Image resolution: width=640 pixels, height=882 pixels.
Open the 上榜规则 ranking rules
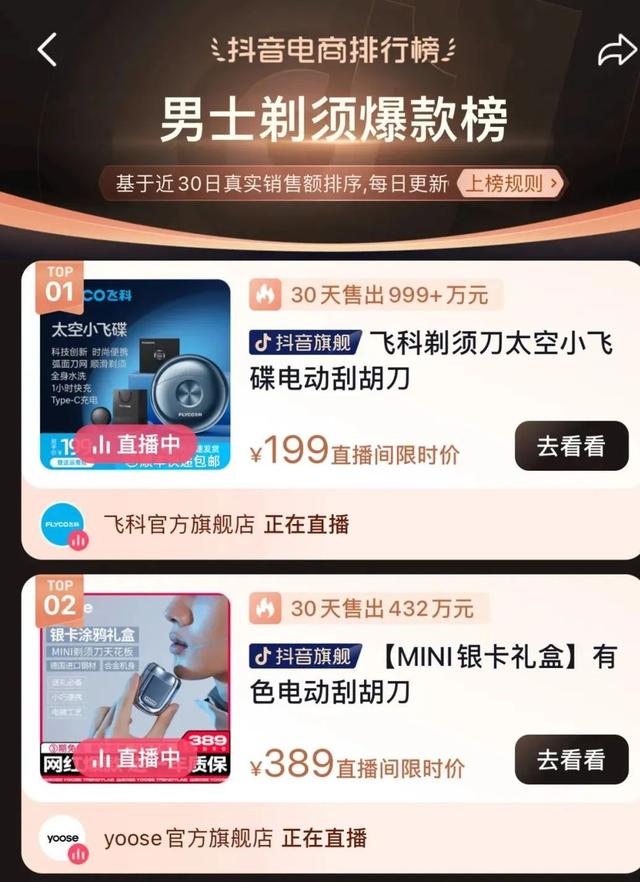pos(512,183)
